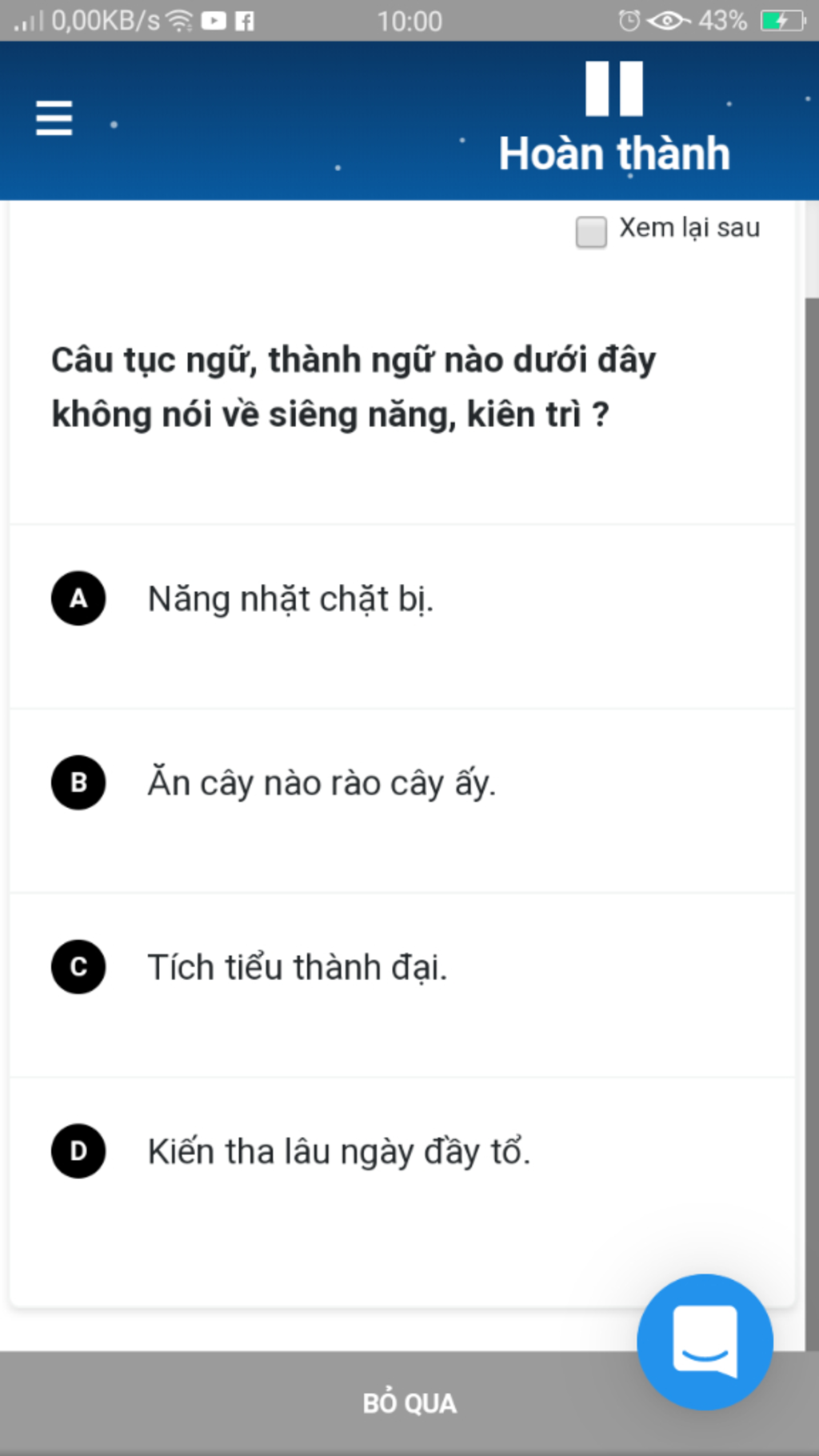The width and height of the screenshot is (819, 1456).
Task: Open the chat support bubble
Action: (705, 1342)
